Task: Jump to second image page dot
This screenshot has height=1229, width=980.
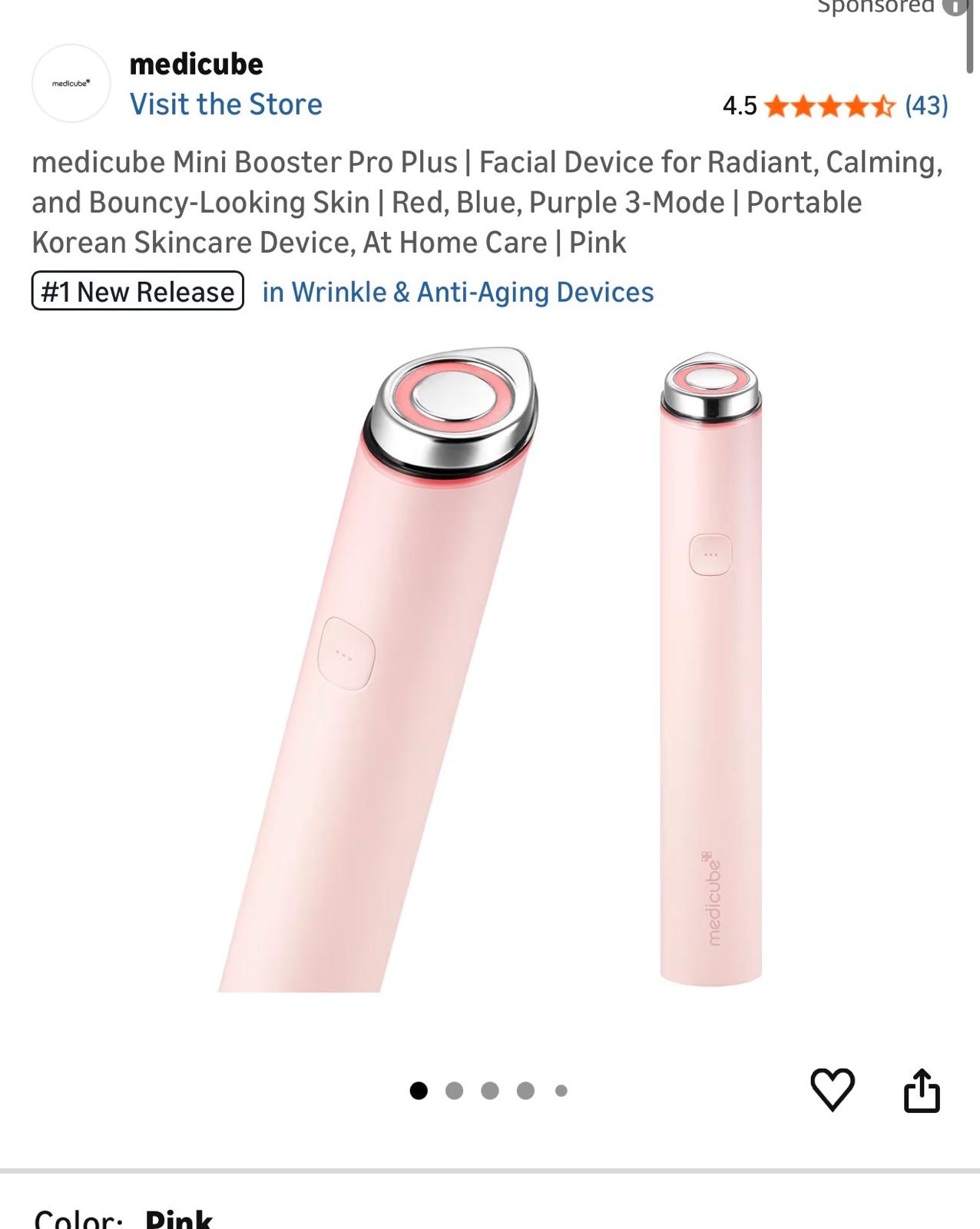Action: (454, 1091)
